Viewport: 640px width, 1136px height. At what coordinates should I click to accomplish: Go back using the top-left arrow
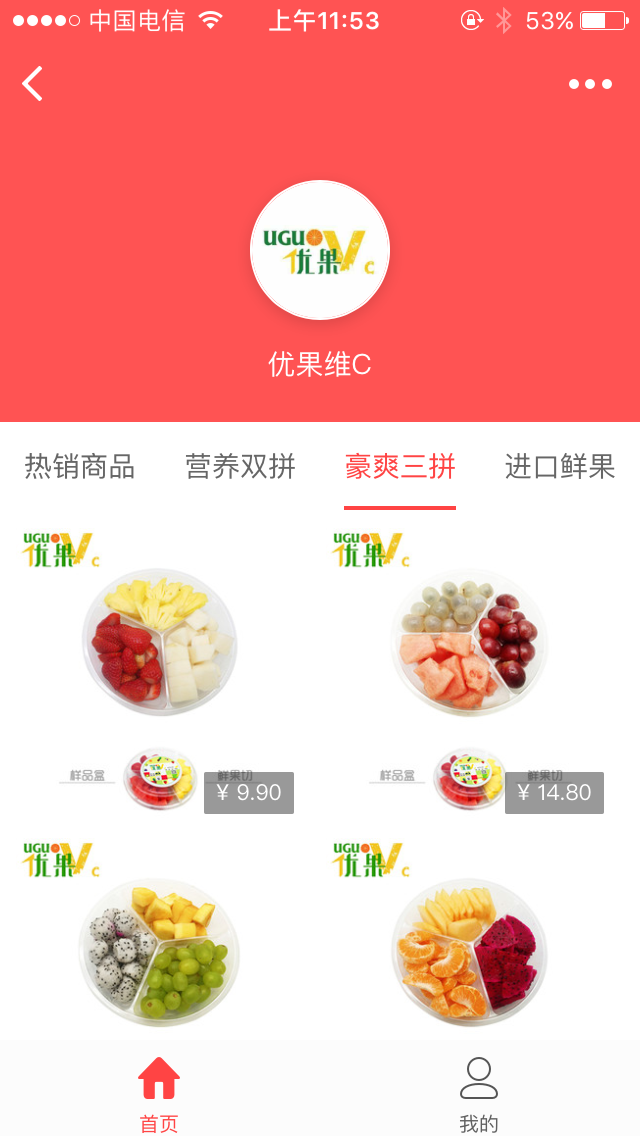[x=33, y=84]
